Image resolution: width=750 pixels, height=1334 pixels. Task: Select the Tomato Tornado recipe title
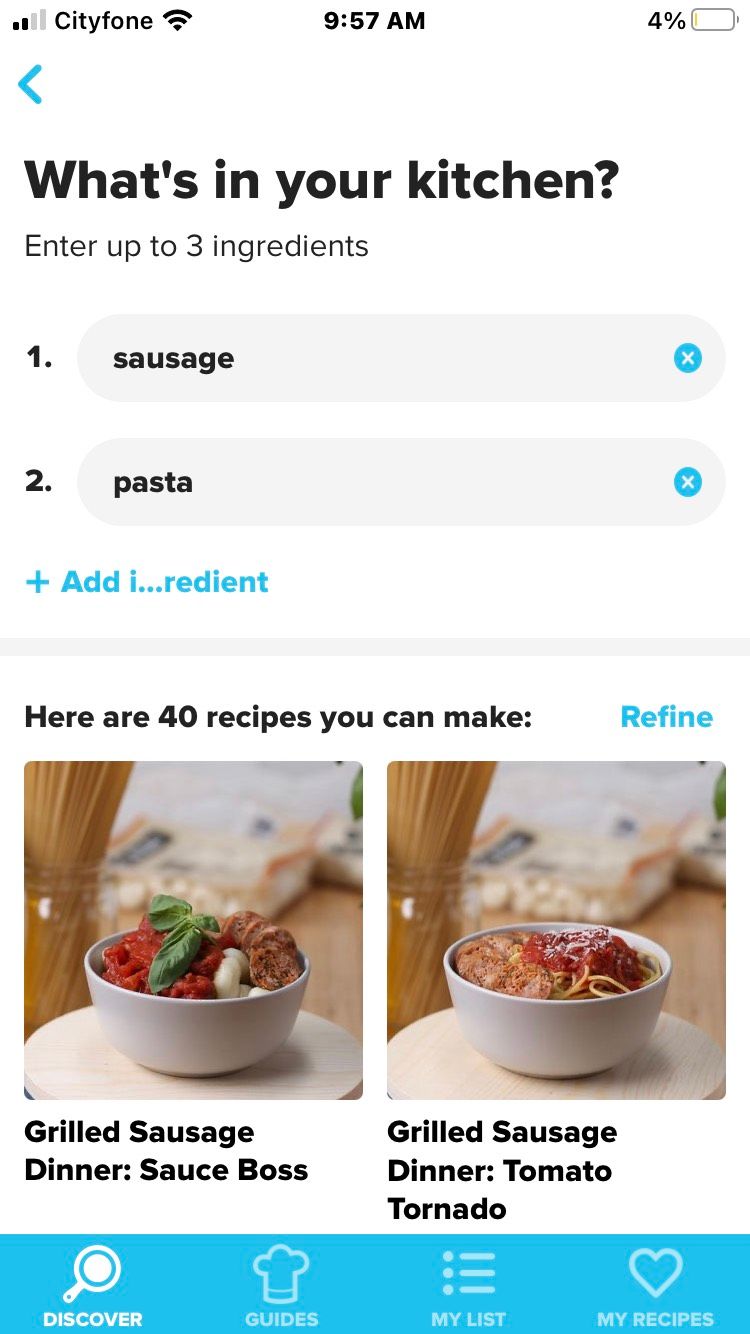[500, 1170]
